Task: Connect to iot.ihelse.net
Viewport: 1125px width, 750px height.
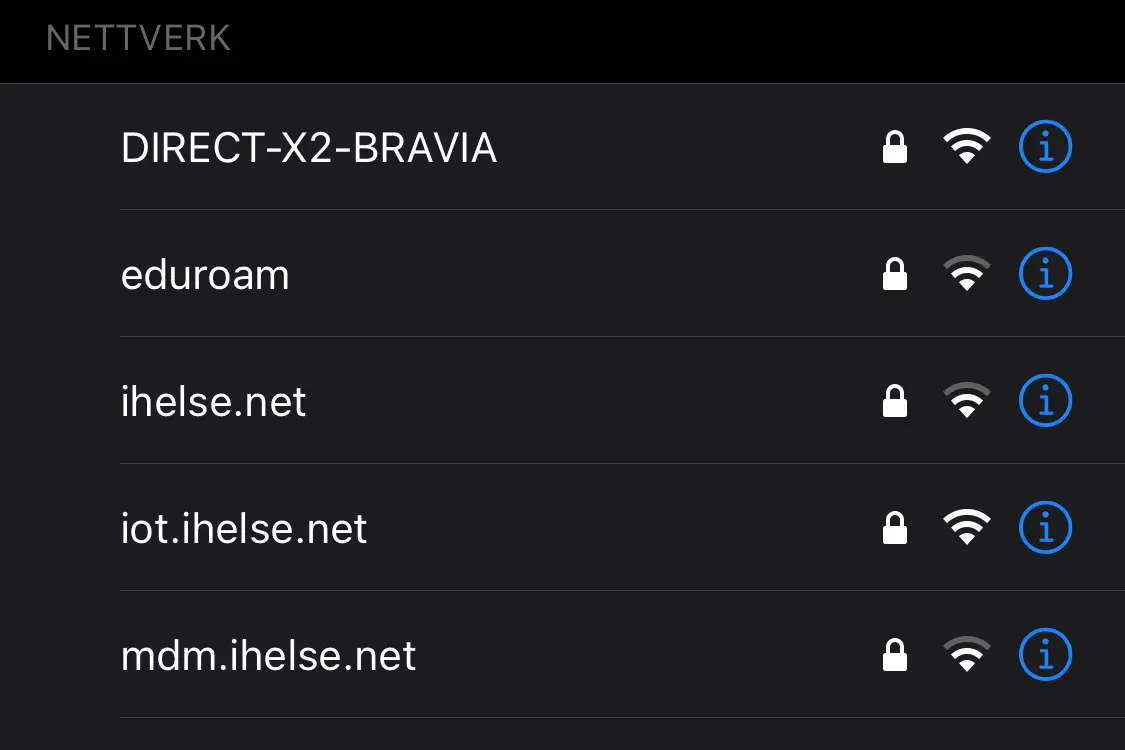Action: pos(244,528)
